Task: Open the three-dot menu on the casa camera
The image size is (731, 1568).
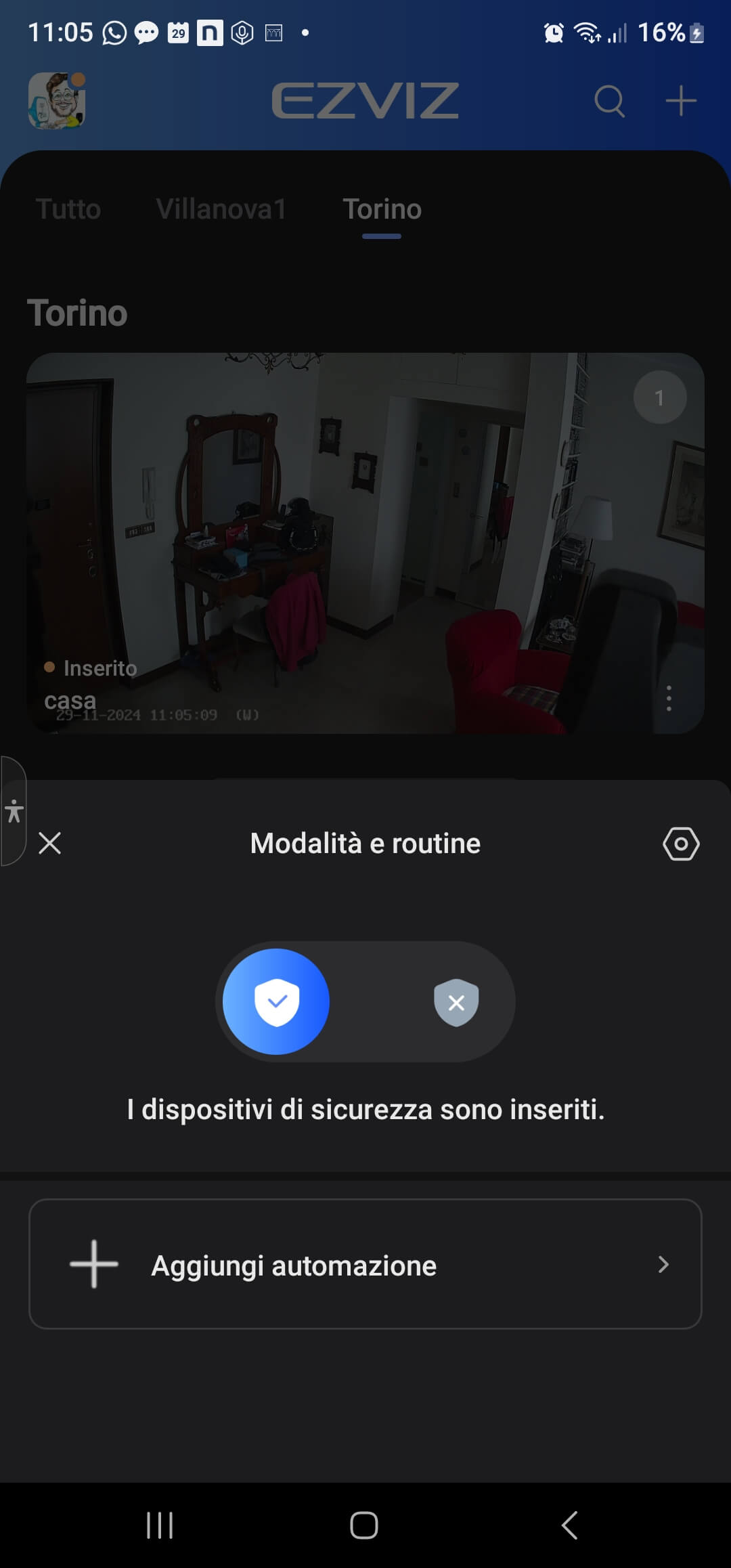Action: click(x=669, y=698)
